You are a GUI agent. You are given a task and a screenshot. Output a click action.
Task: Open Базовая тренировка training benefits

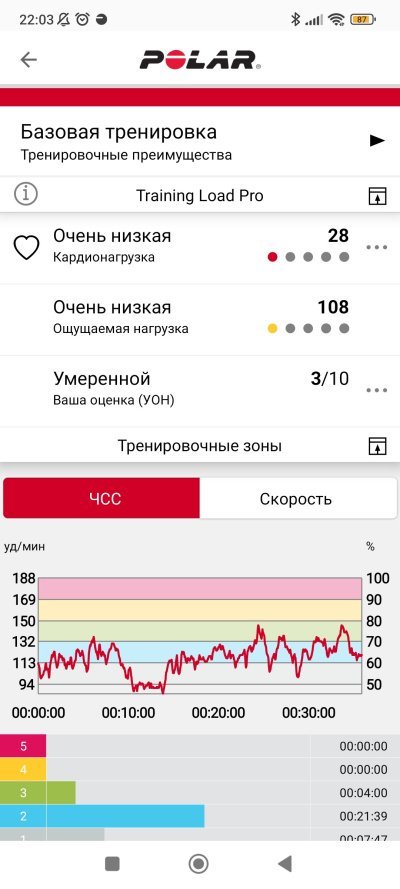(x=200, y=141)
